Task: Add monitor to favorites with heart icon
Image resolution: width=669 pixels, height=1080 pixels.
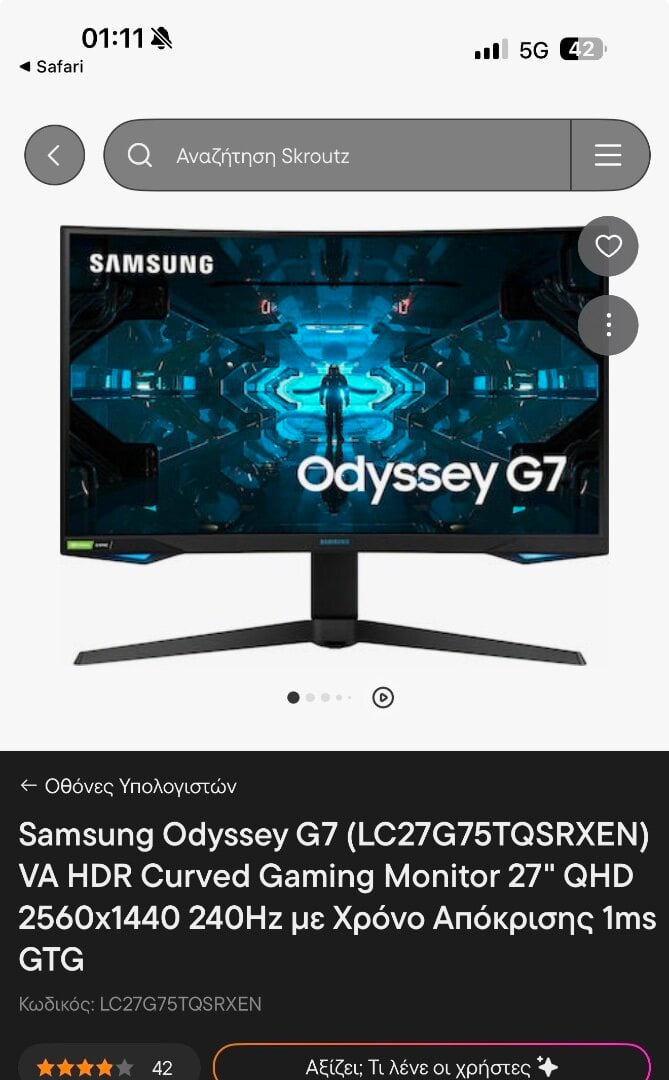Action: pyautogui.click(x=608, y=246)
